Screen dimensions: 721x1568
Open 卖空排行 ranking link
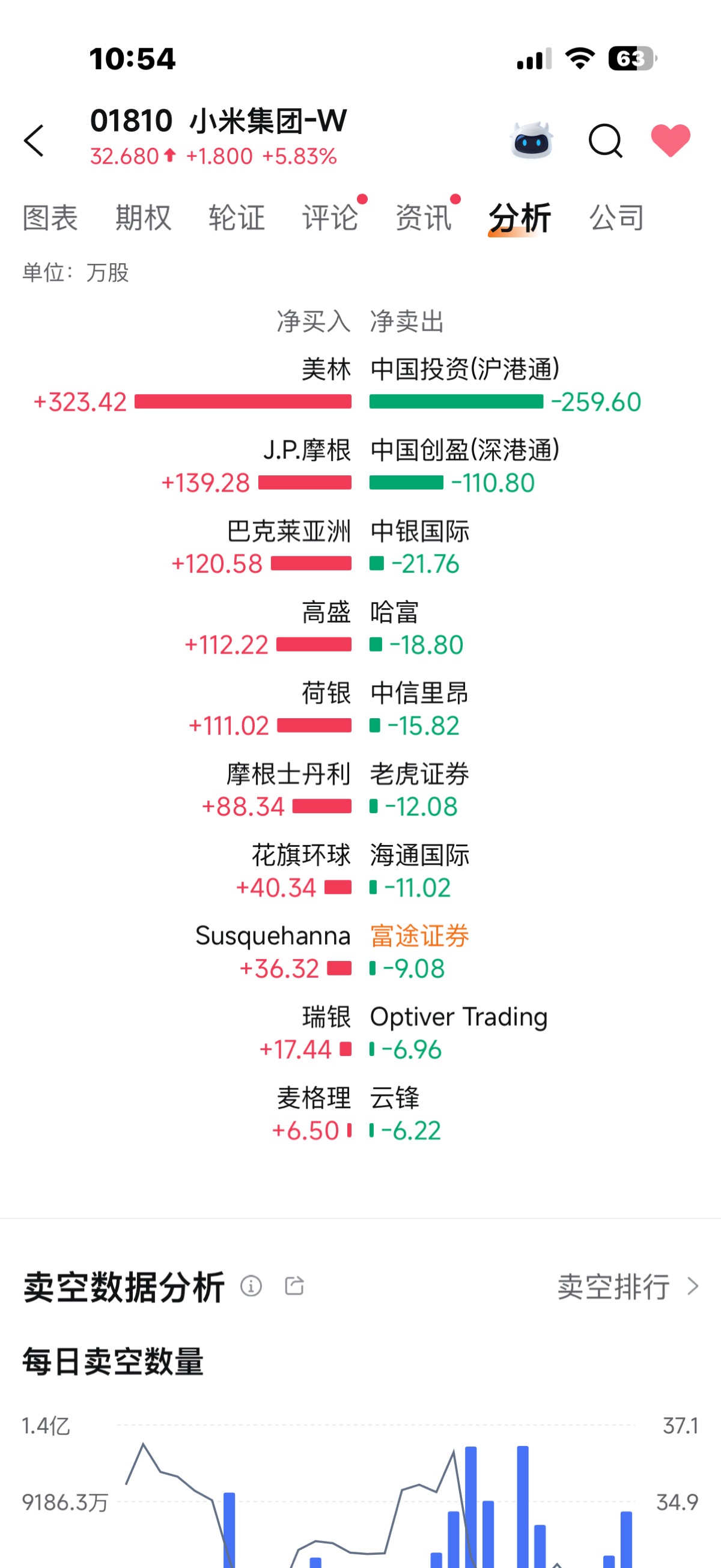pos(627,1286)
